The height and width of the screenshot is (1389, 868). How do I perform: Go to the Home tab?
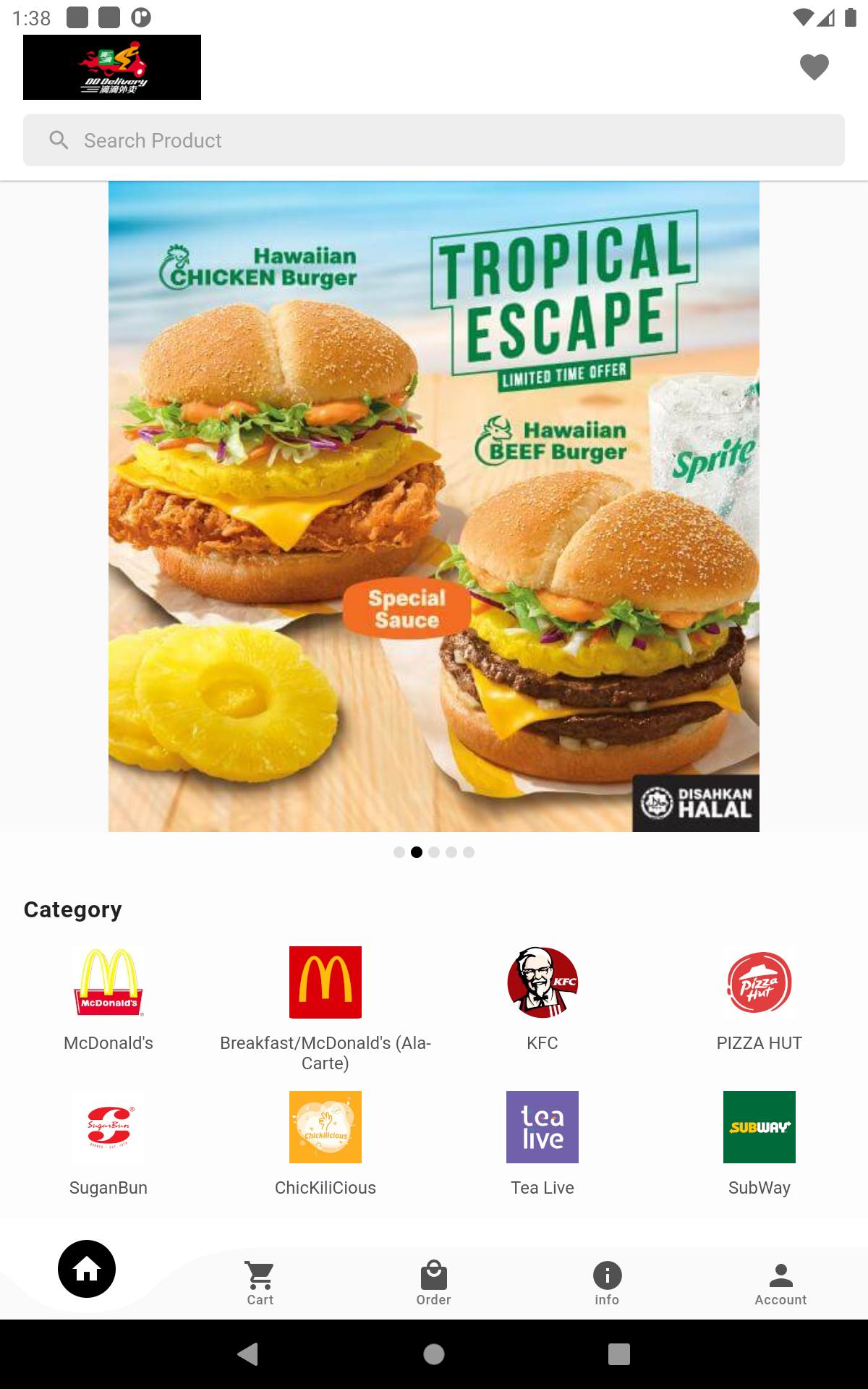pyautogui.click(x=87, y=1269)
